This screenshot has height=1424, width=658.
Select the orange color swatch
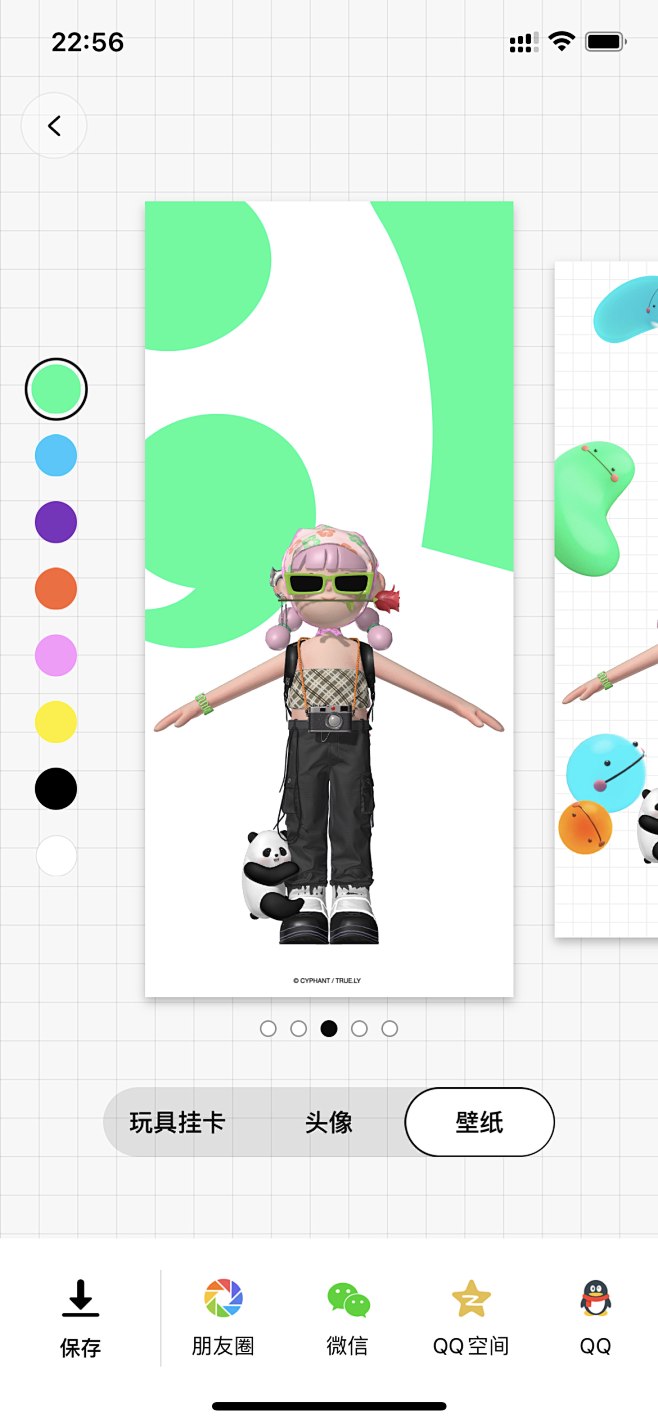(x=56, y=589)
